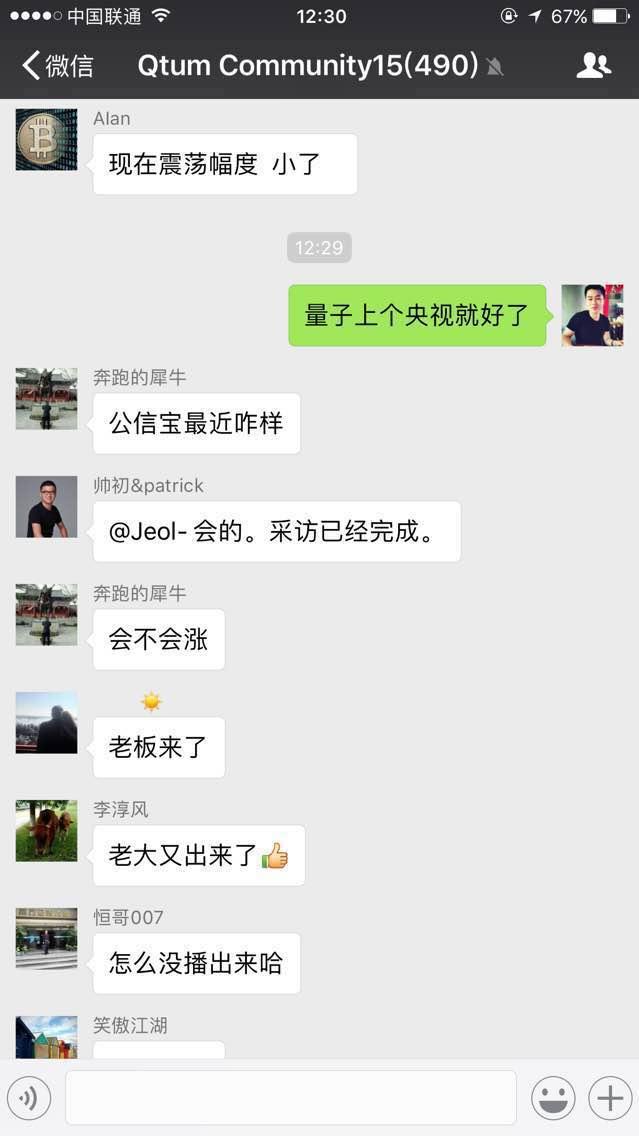The width and height of the screenshot is (639, 1136).
Task: Switch to voice message input
Action: [29, 1098]
